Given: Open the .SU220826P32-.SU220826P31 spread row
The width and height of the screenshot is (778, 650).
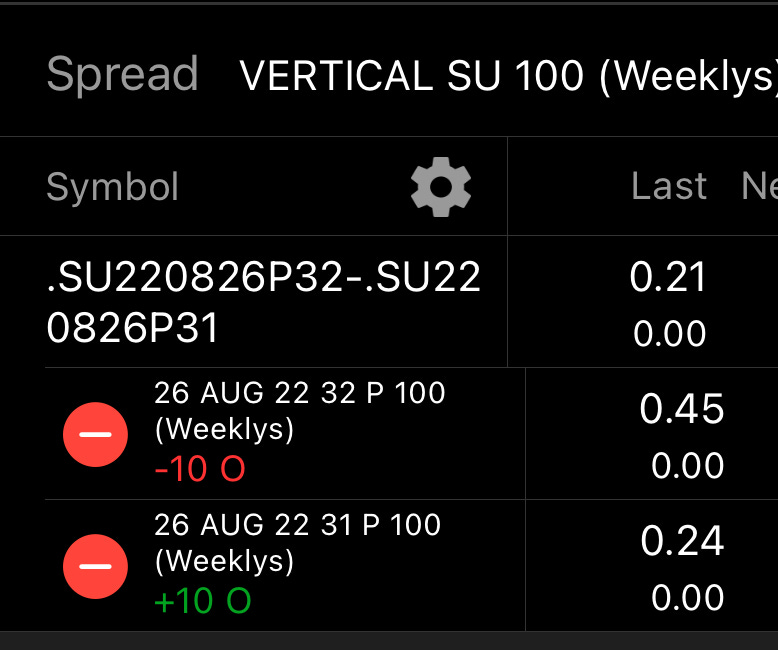Looking at the screenshot, I should click(x=264, y=303).
